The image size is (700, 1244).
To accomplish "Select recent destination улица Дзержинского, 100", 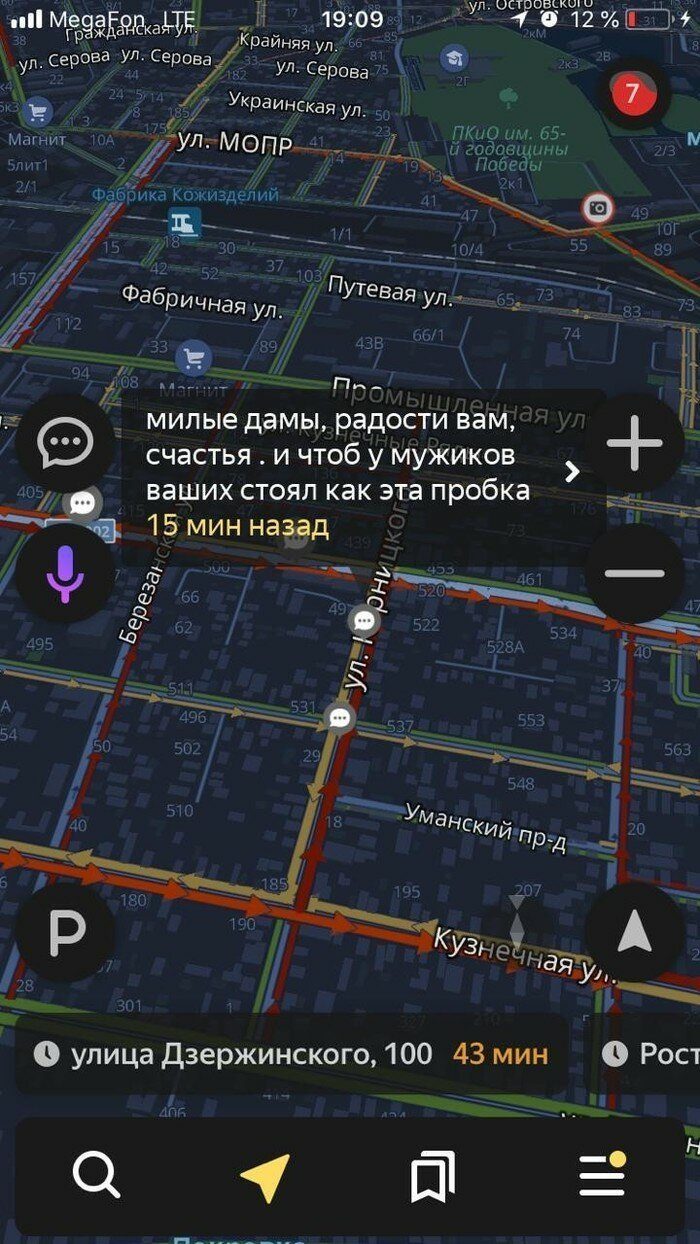I will (x=290, y=1053).
